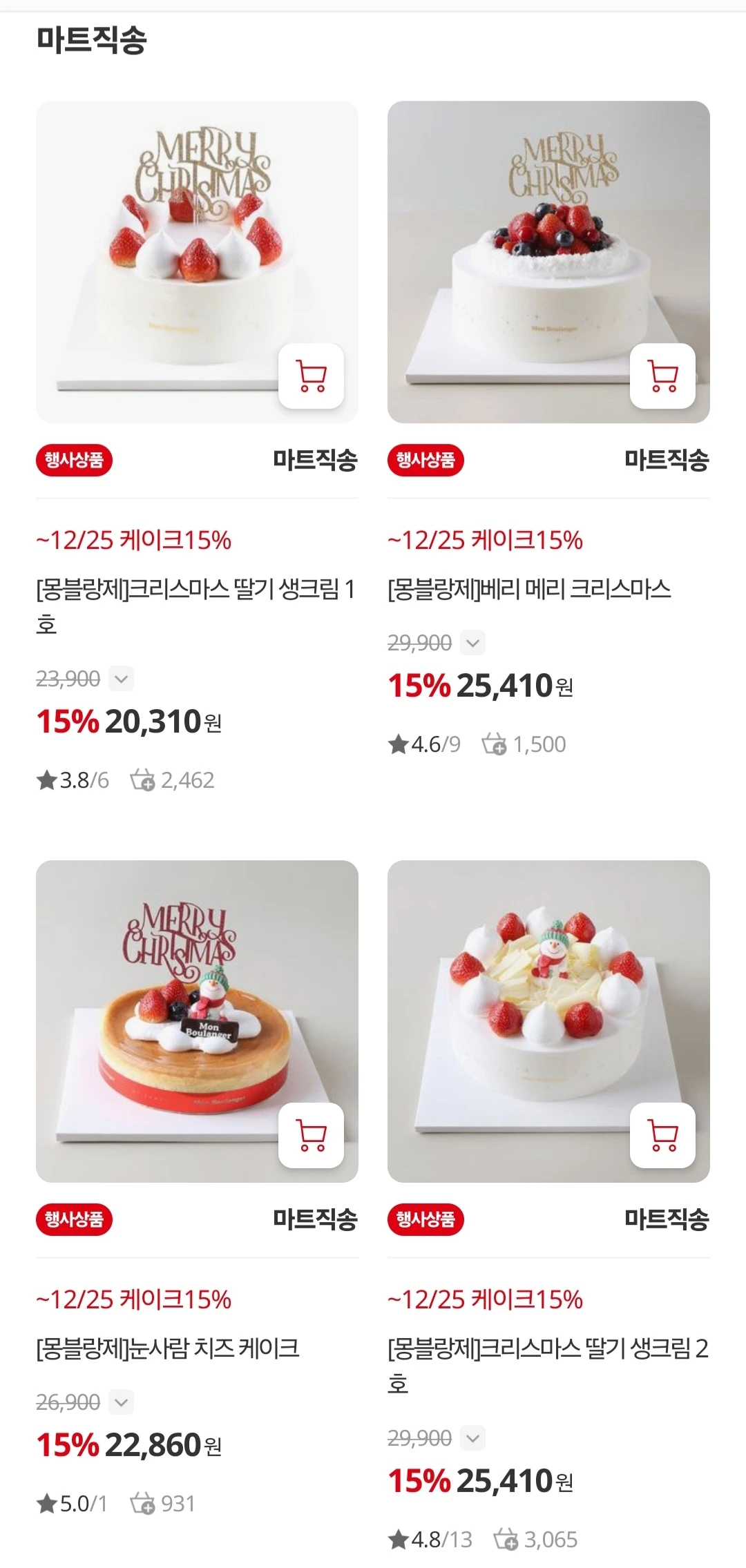Expand price info next to 26,900
746x1568 pixels.
click(121, 1402)
